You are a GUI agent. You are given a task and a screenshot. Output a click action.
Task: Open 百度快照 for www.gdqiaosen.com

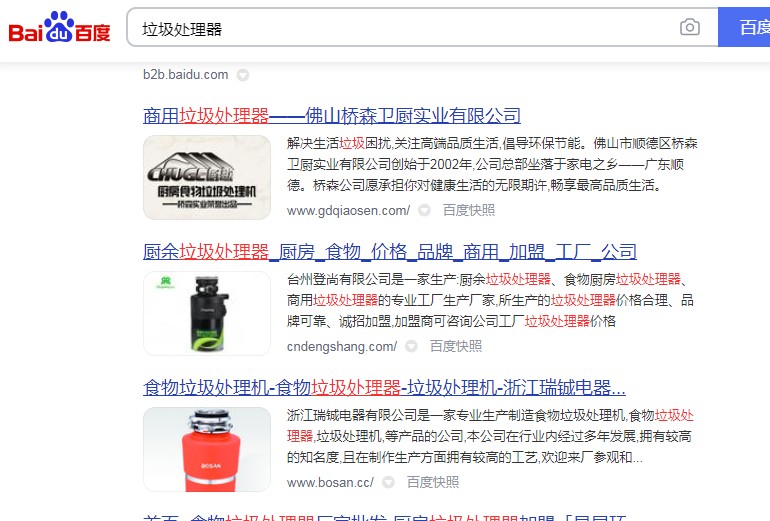pyautogui.click(x=469, y=210)
